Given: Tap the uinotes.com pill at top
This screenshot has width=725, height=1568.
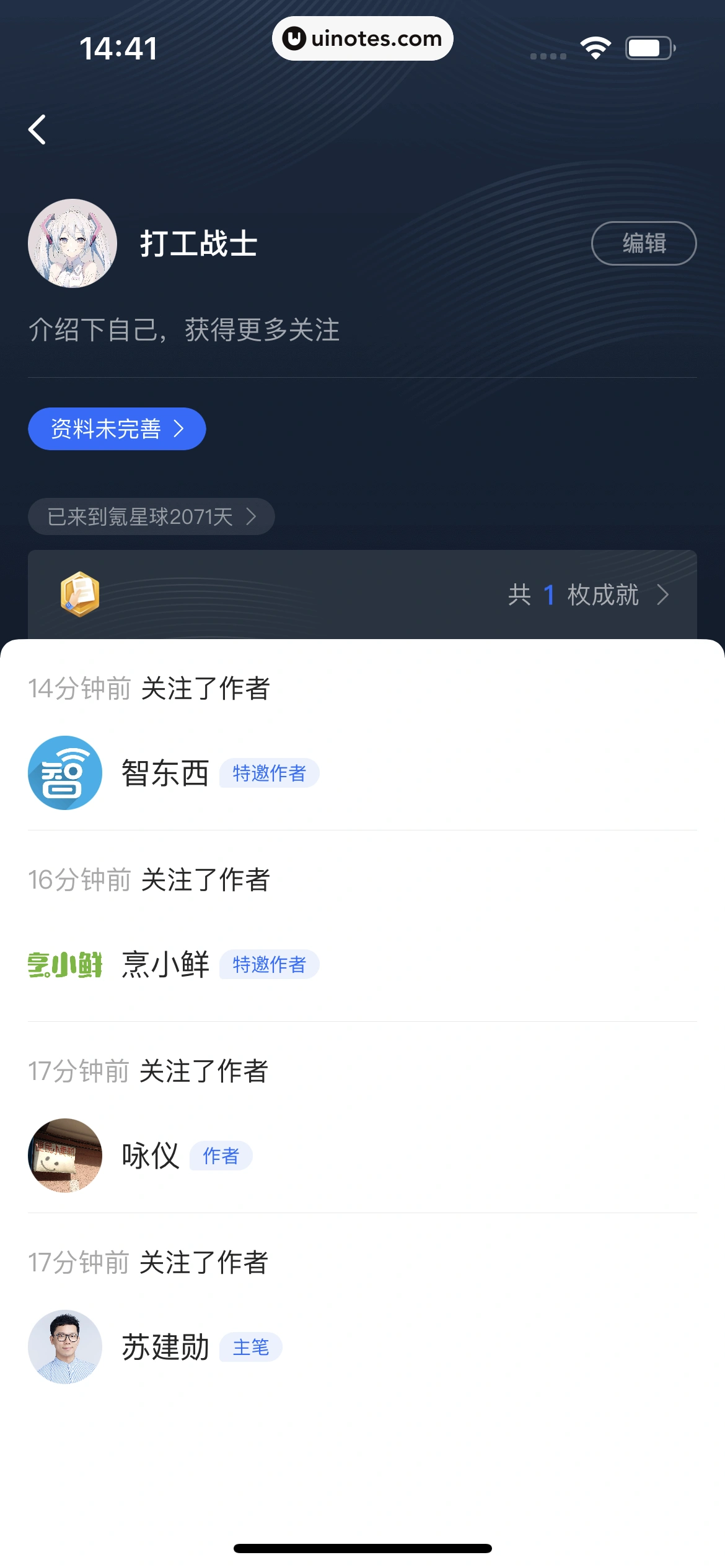Looking at the screenshot, I should (x=362, y=38).
